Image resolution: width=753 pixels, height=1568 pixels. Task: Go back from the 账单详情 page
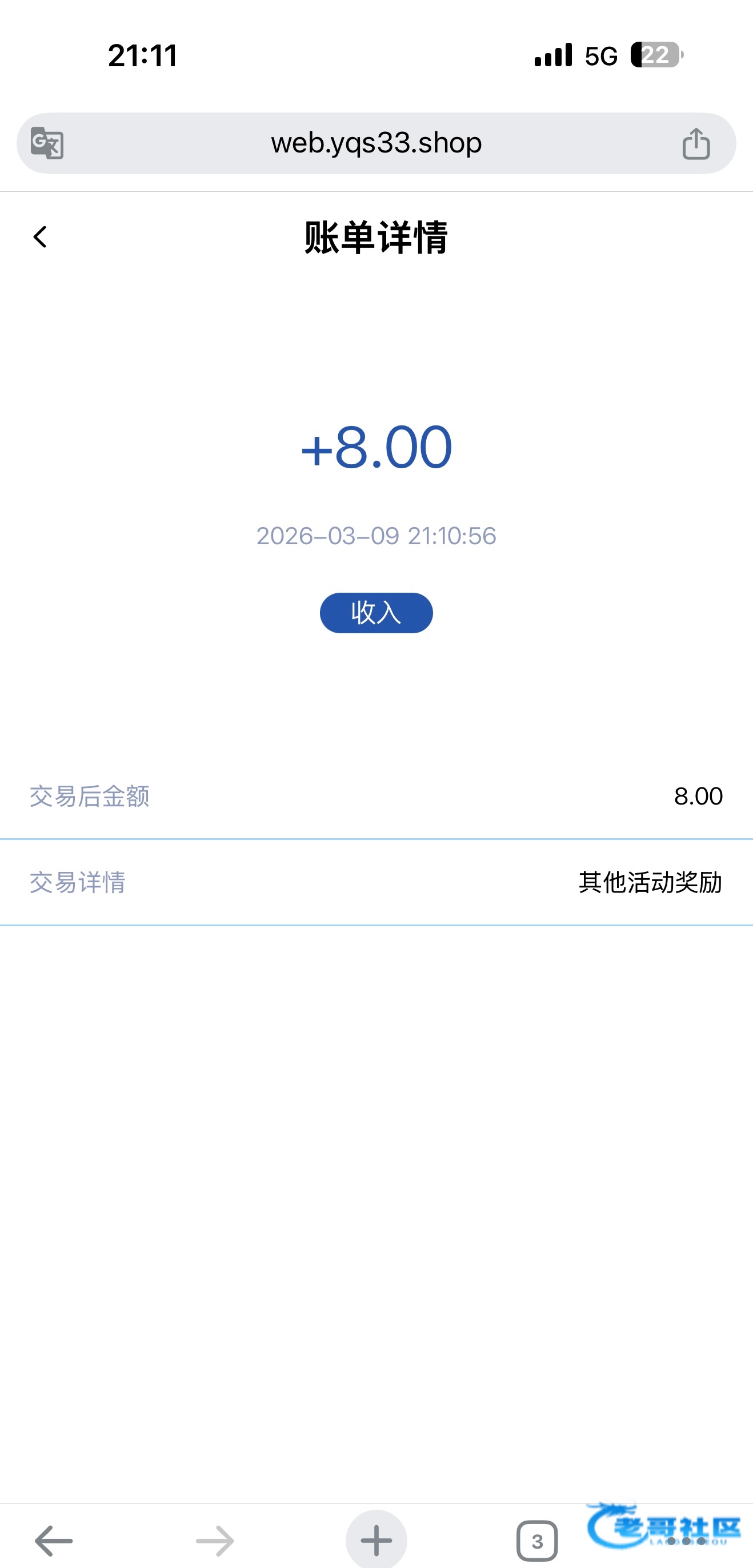tap(40, 237)
